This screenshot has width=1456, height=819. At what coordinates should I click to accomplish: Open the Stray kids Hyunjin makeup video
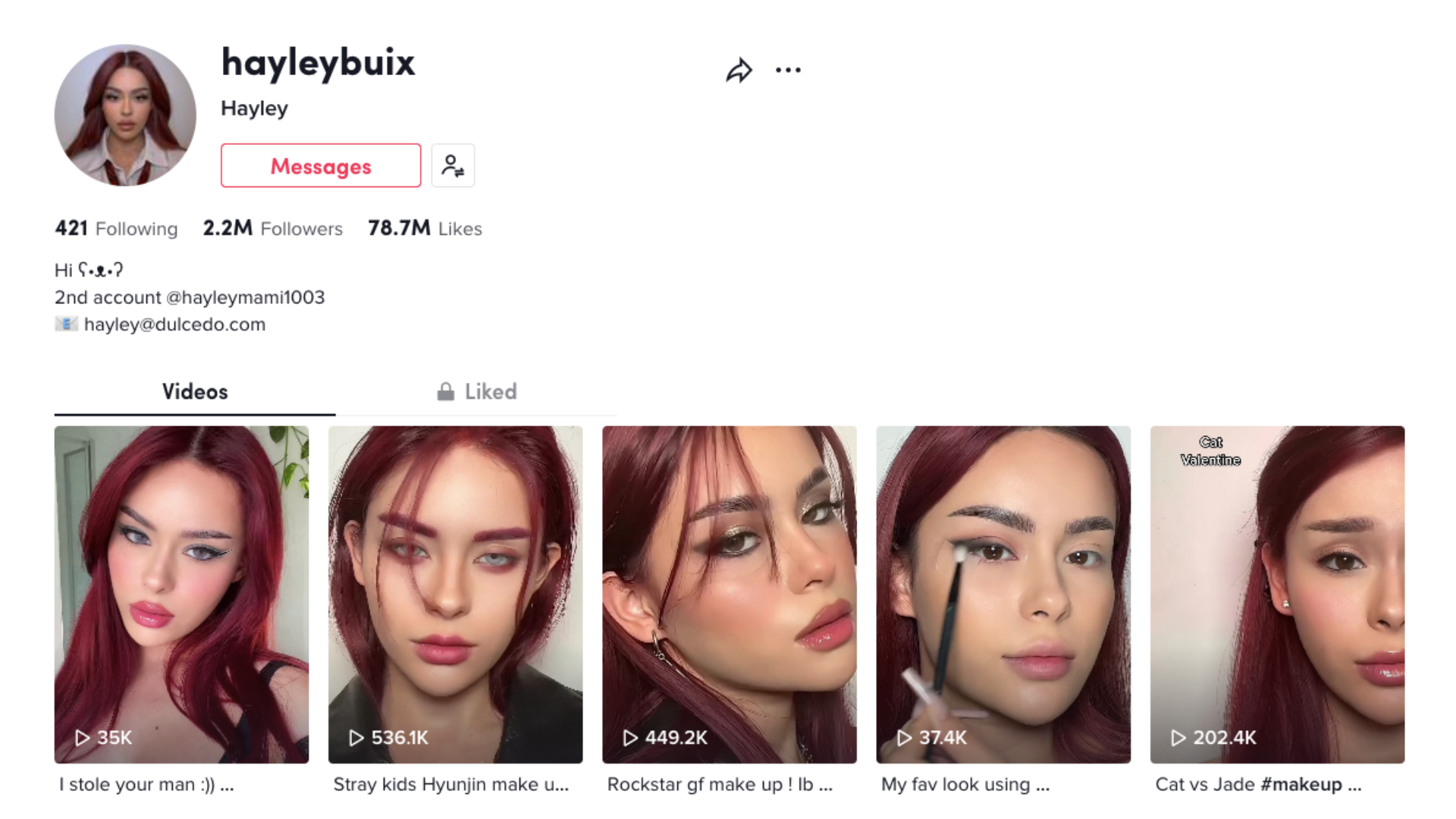455,594
